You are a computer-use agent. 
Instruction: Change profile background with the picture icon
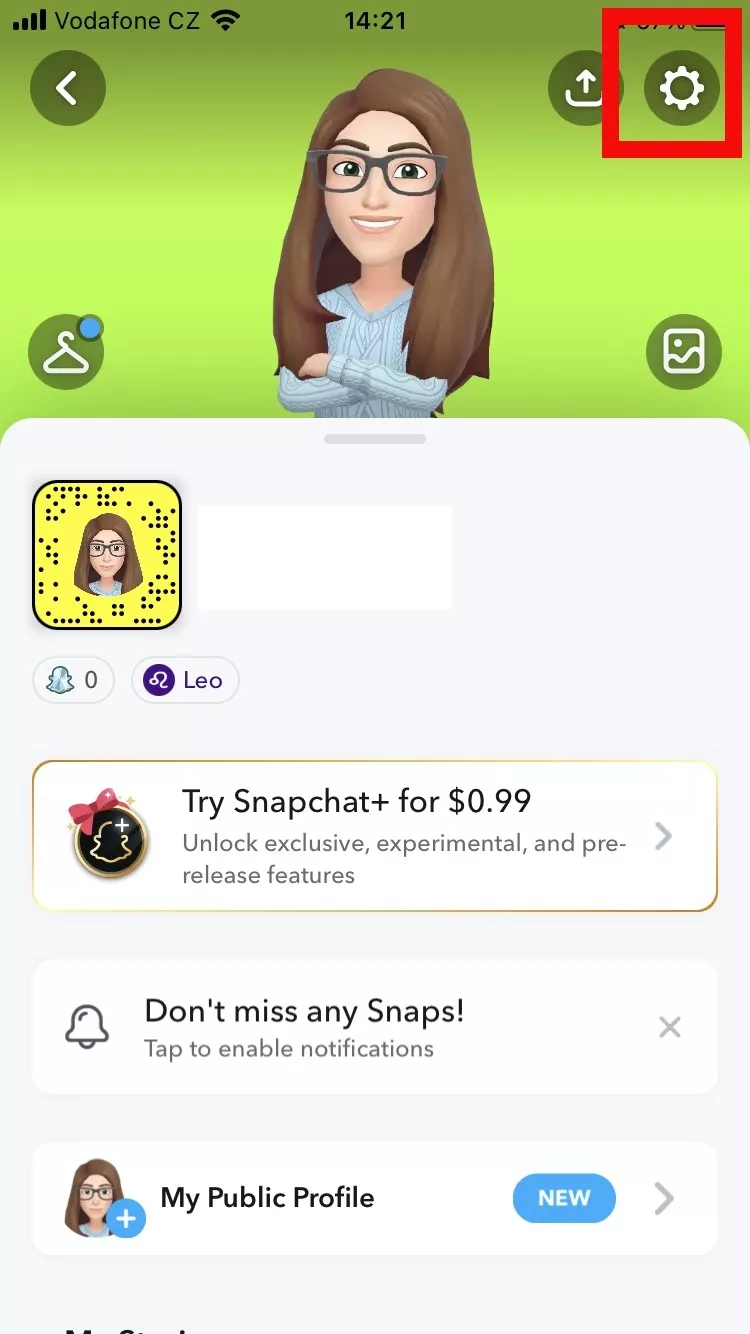pos(683,352)
